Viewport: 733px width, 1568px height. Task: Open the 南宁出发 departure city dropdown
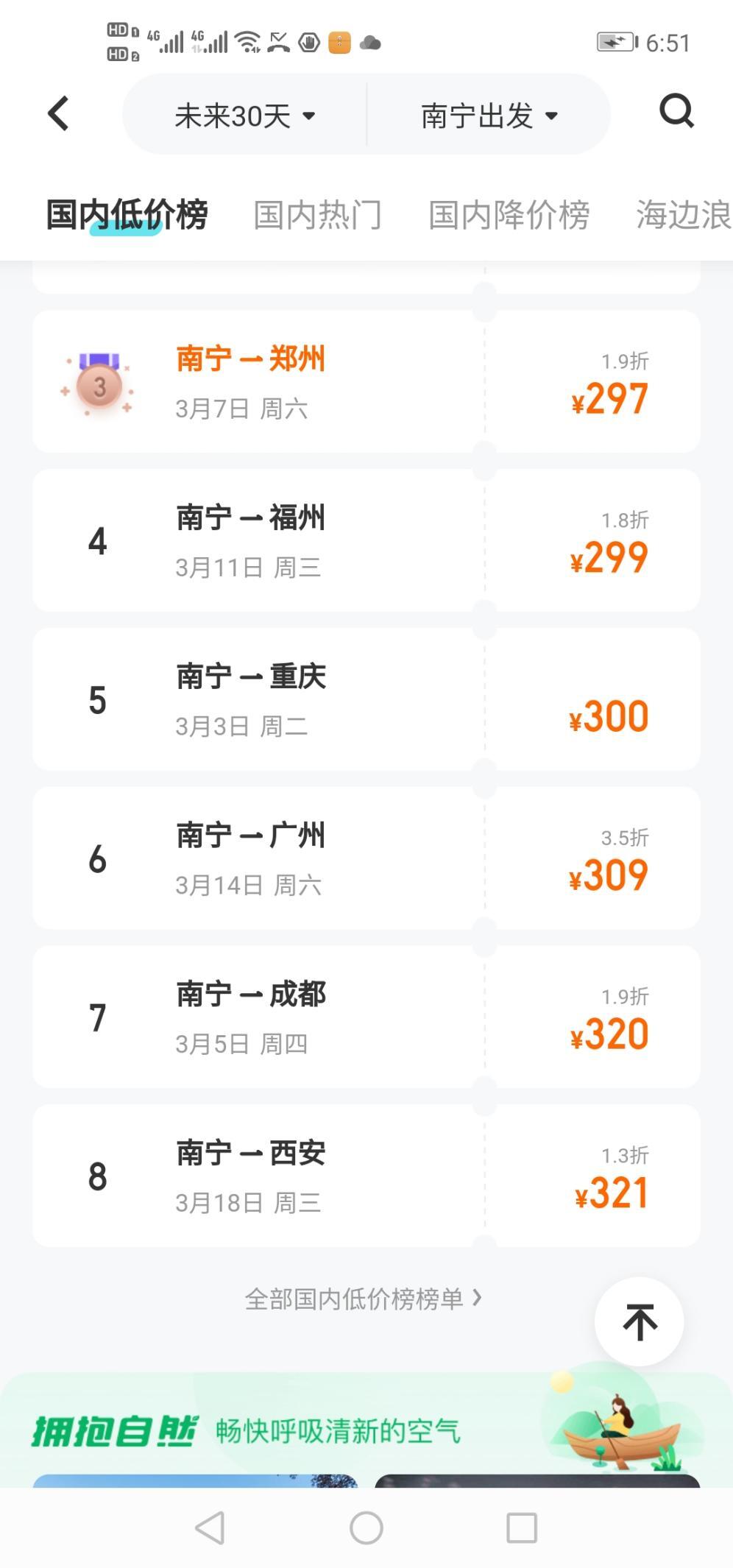489,116
